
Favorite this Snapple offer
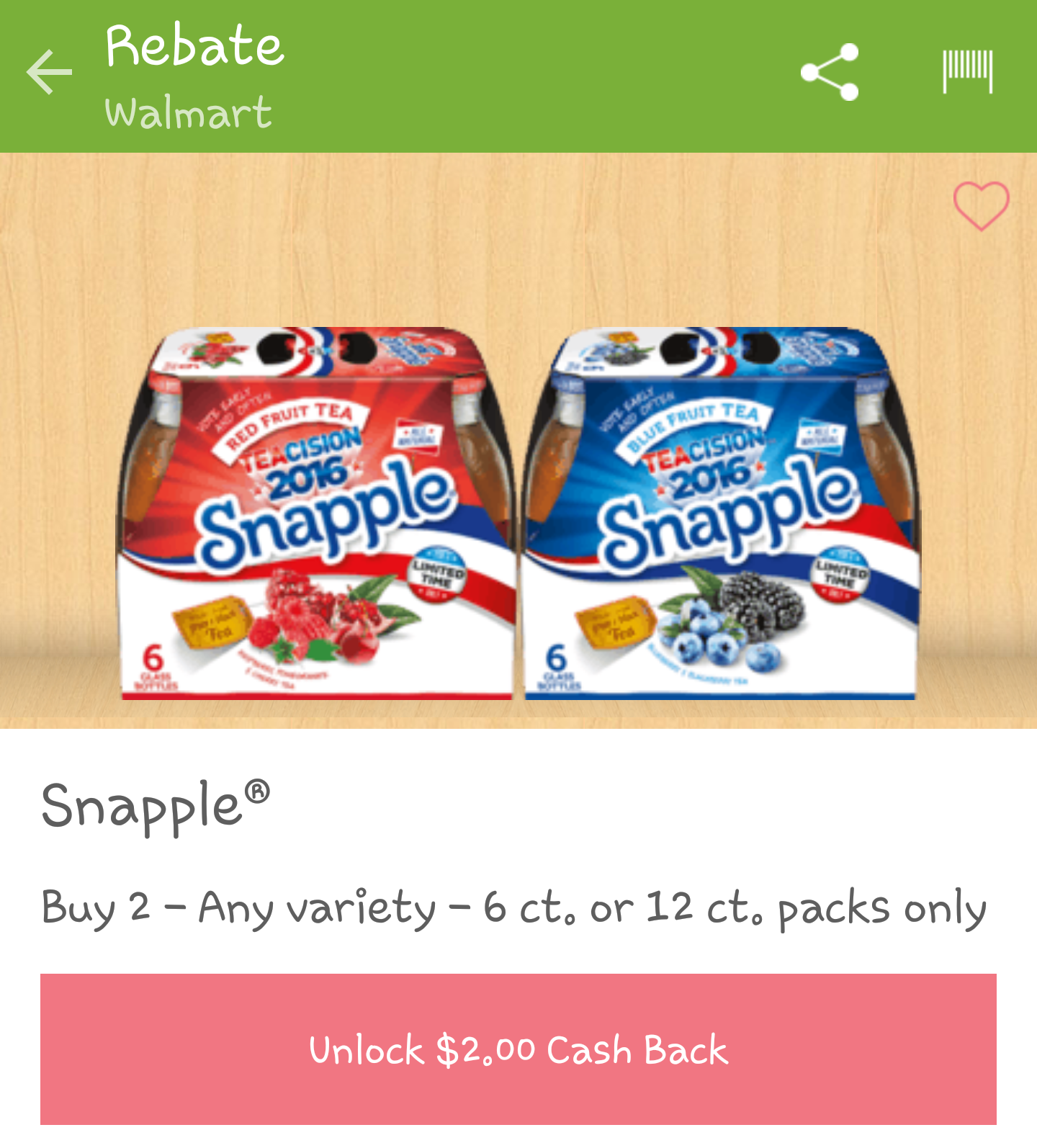tap(981, 205)
